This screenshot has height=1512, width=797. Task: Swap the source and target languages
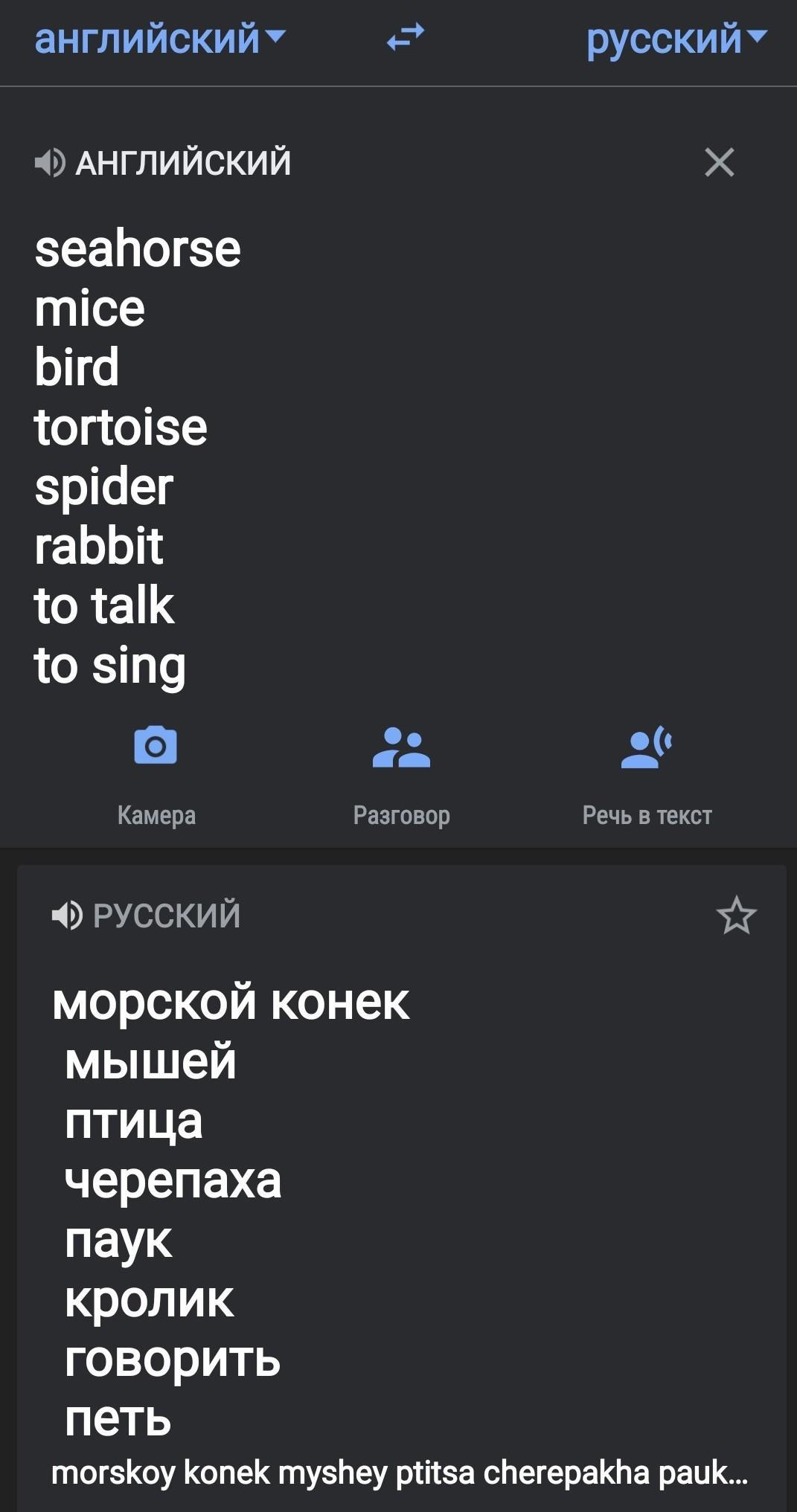coord(406,37)
